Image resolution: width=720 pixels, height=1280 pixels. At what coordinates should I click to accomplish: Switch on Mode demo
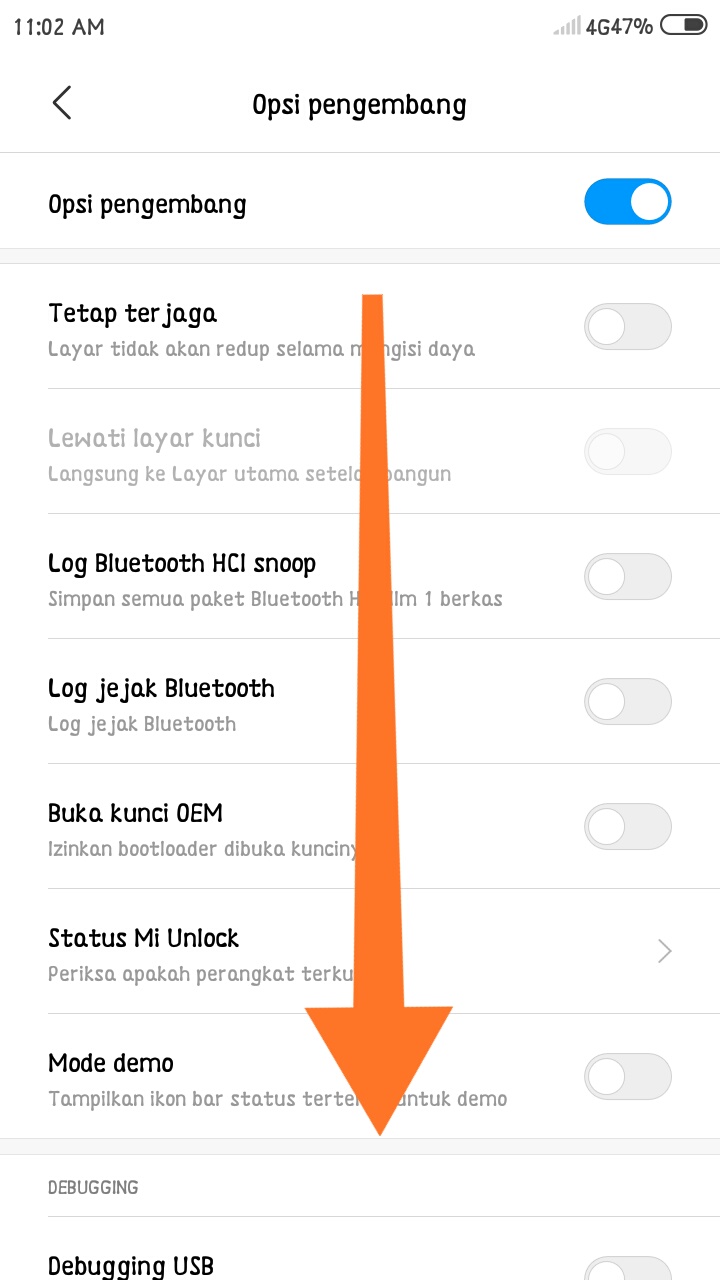[627, 1076]
